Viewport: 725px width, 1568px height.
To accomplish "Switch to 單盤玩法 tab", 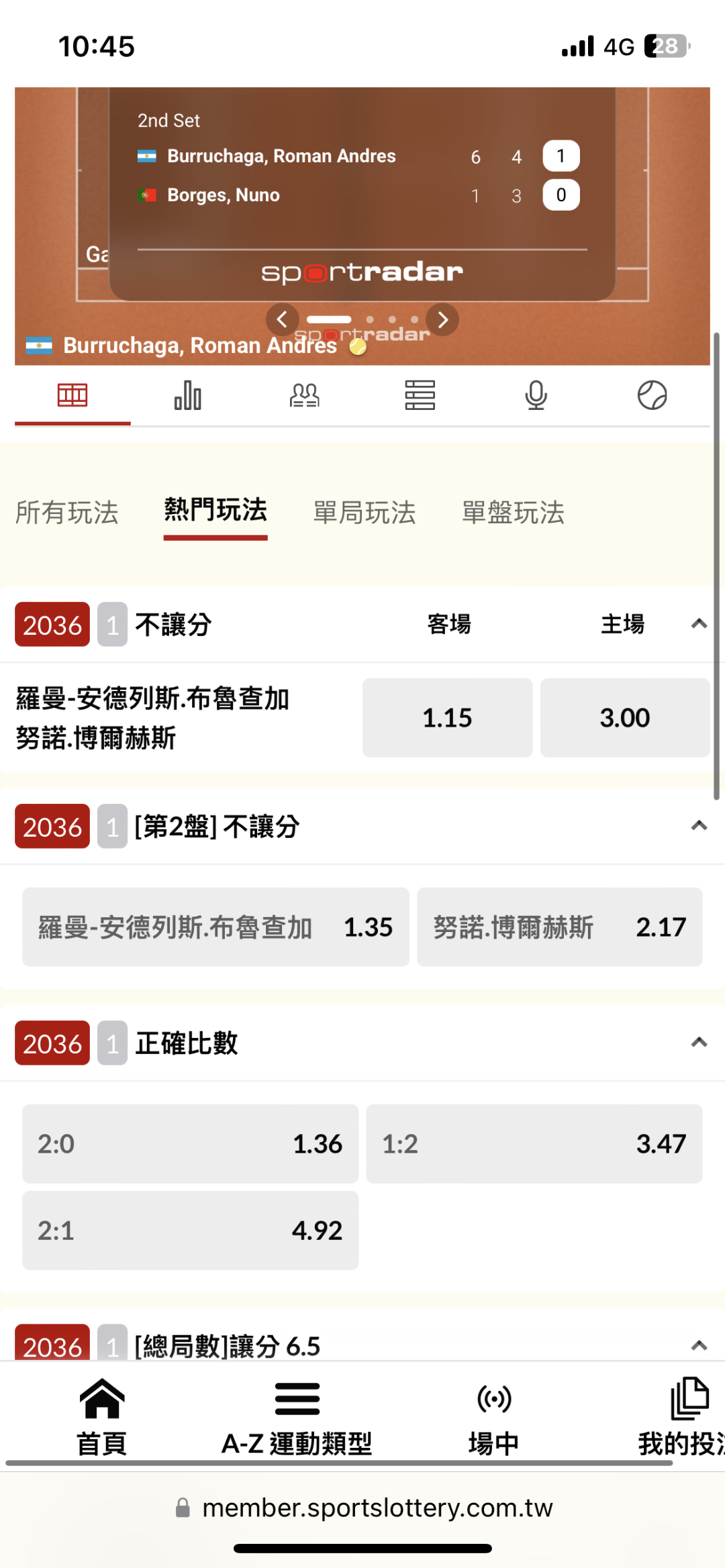I will pos(514,513).
